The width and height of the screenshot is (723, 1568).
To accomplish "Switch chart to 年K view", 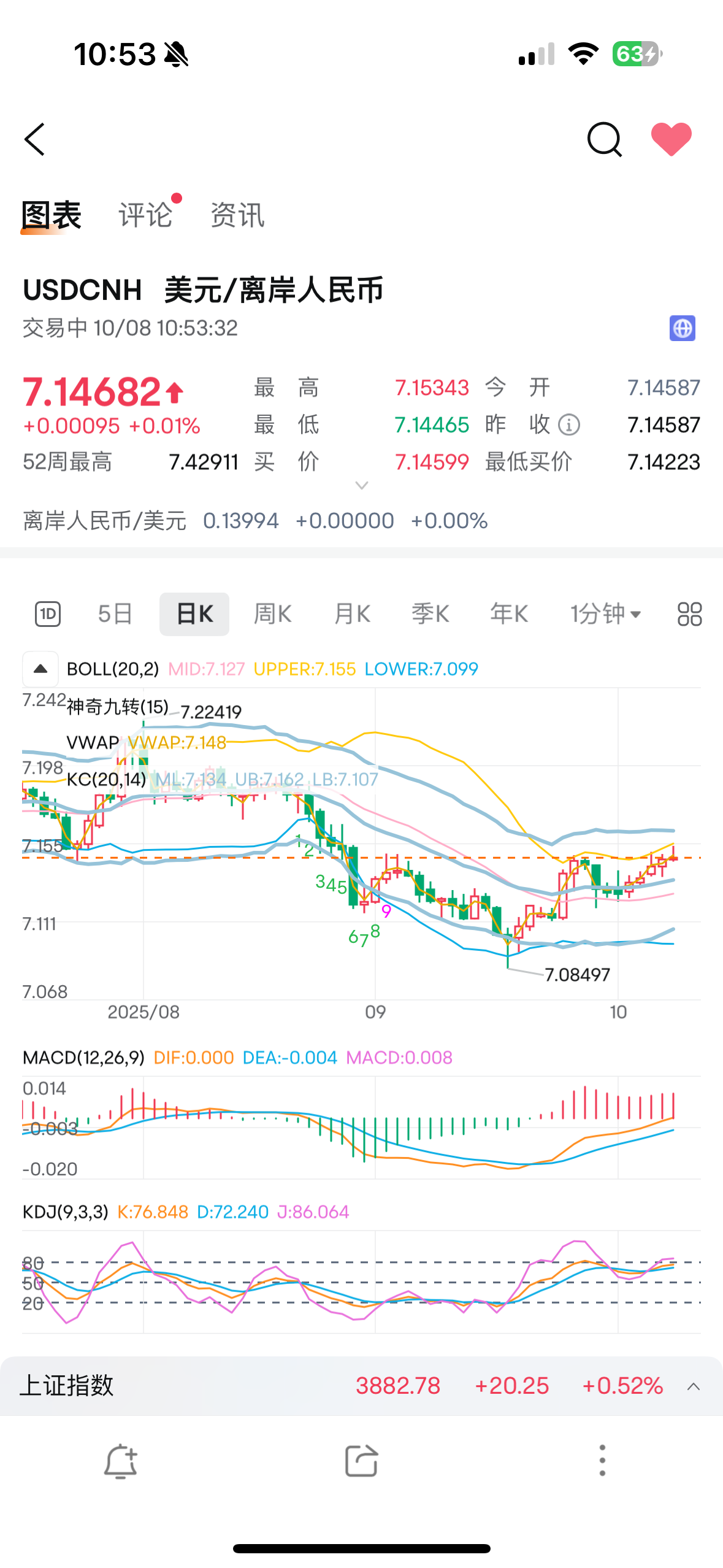I will point(509,614).
